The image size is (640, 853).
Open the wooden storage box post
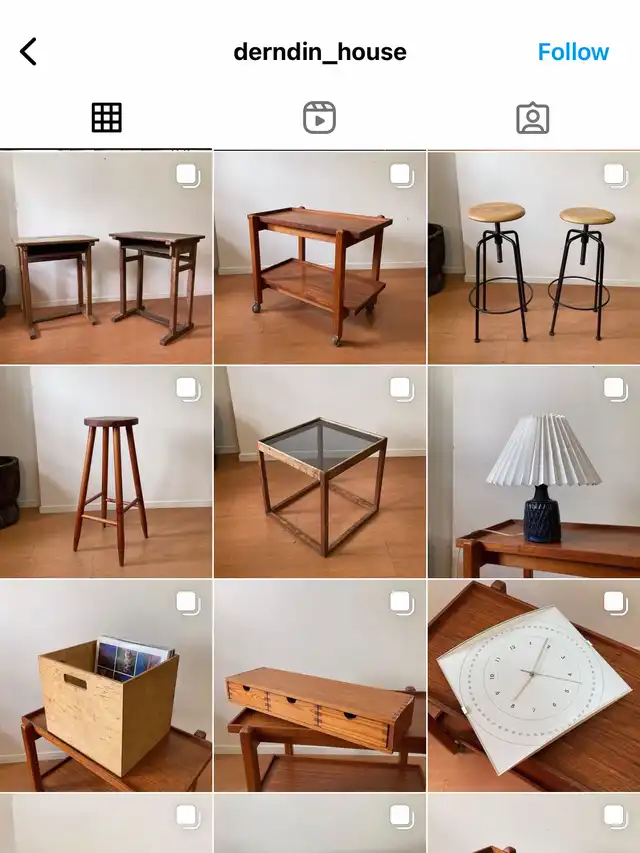click(106, 685)
